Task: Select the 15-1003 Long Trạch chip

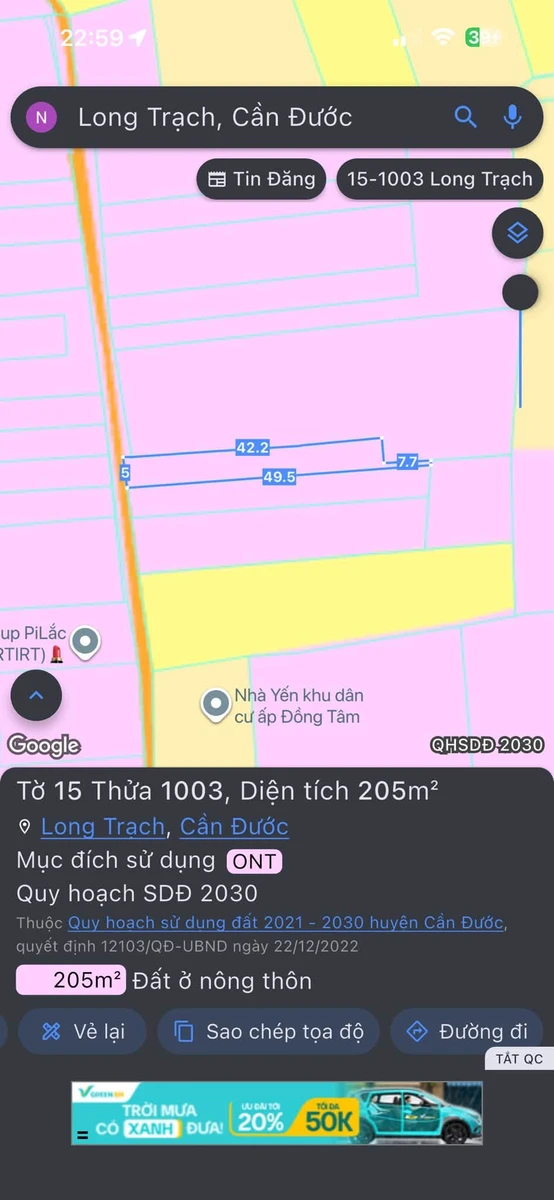Action: click(440, 180)
